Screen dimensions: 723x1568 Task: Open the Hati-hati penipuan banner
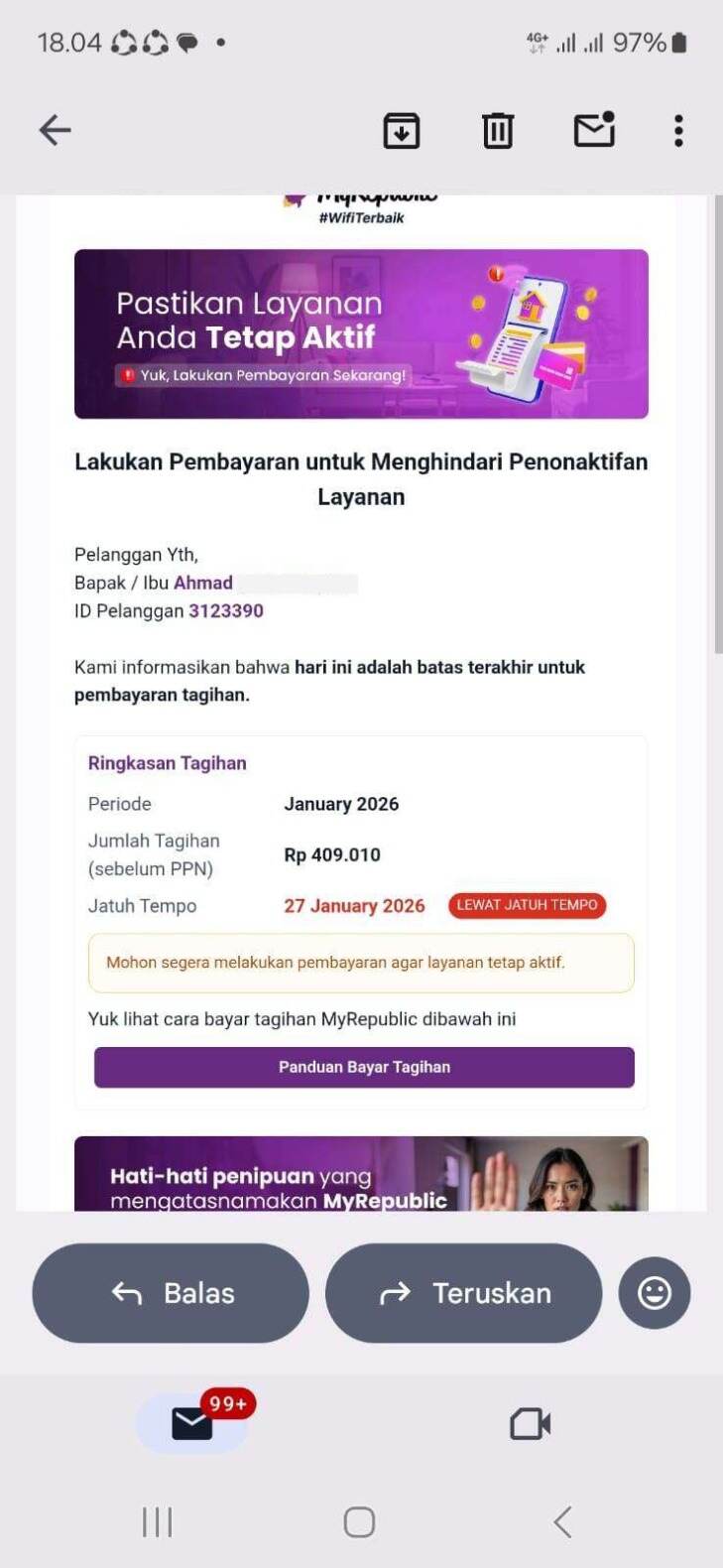pyautogui.click(x=361, y=1174)
